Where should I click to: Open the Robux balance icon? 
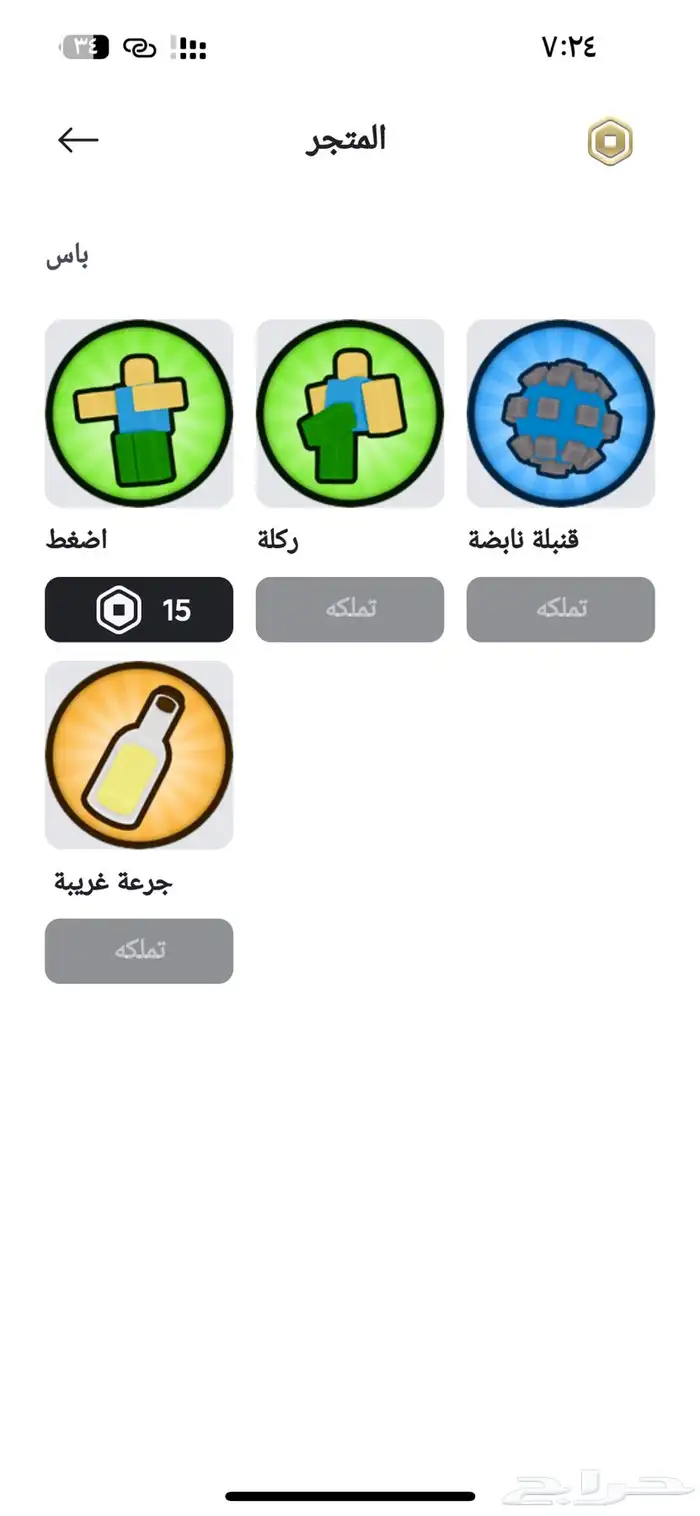(610, 142)
